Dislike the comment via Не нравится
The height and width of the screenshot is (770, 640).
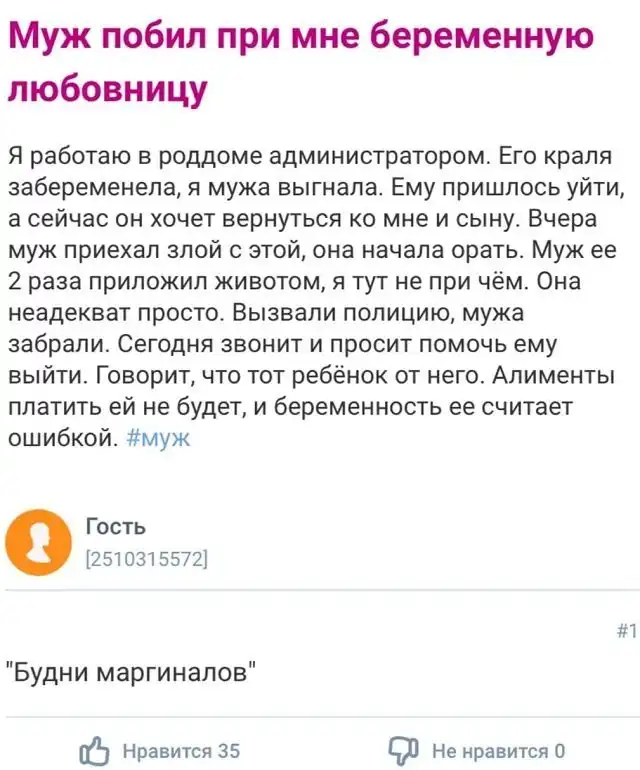(404, 750)
